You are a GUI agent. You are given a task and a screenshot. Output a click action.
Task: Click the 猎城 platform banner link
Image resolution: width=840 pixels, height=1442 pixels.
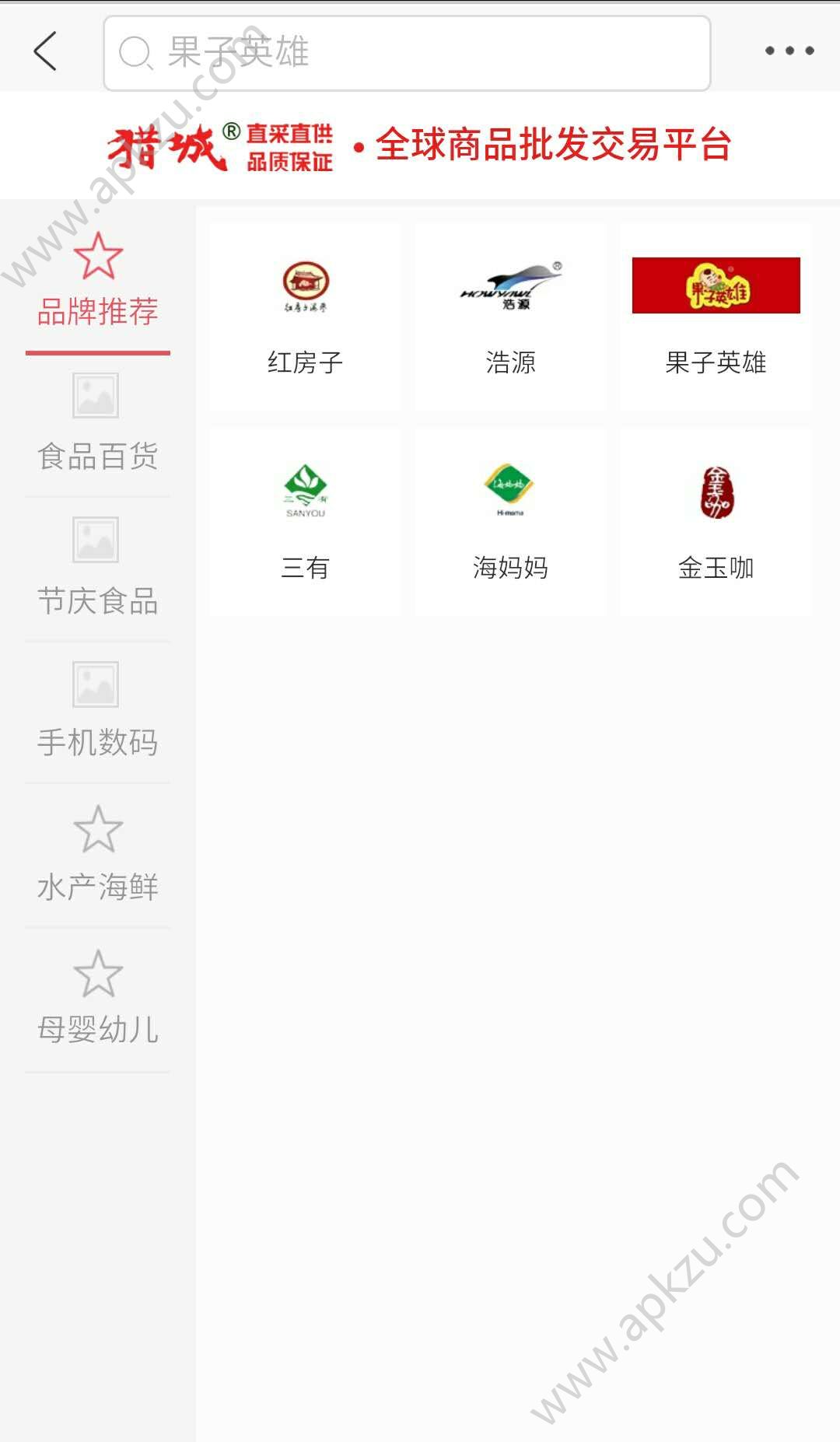[420, 145]
